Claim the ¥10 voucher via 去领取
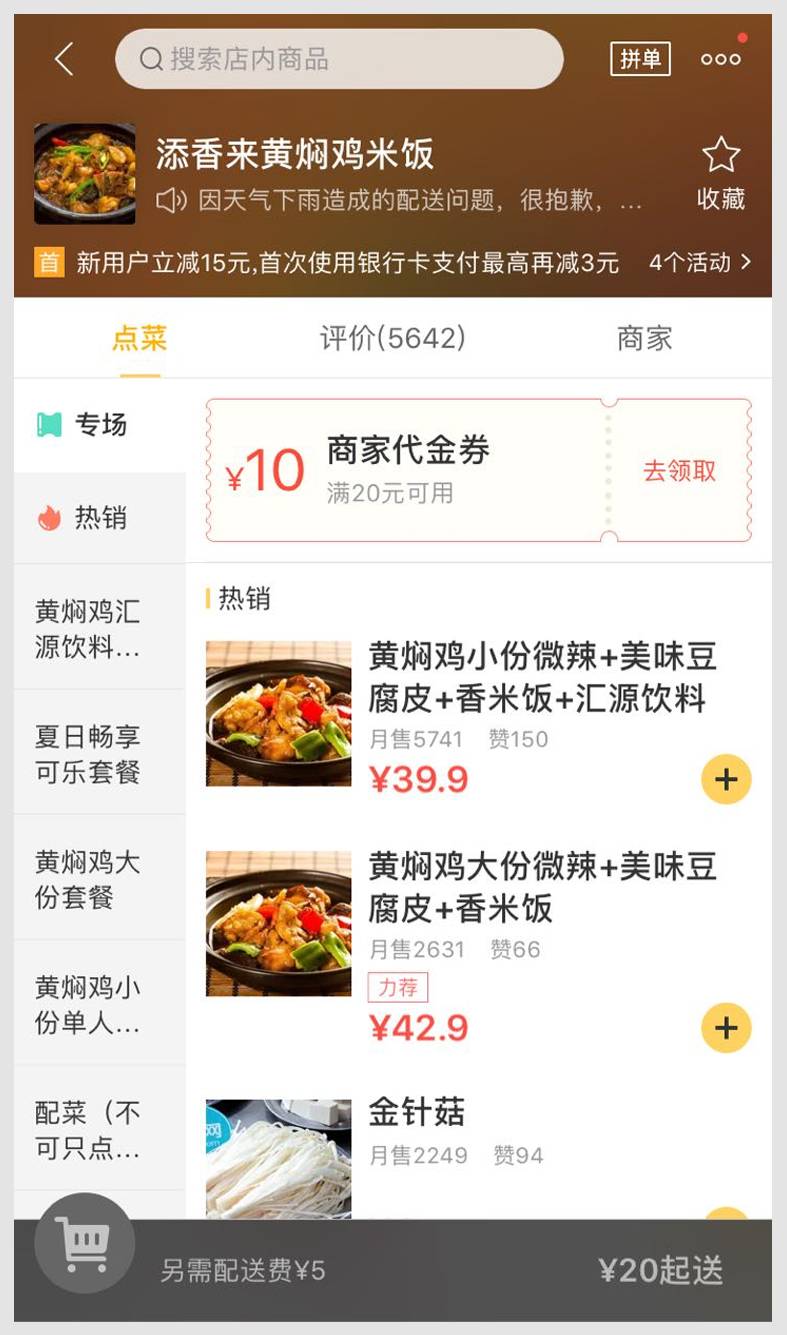787x1335 pixels. (x=679, y=471)
